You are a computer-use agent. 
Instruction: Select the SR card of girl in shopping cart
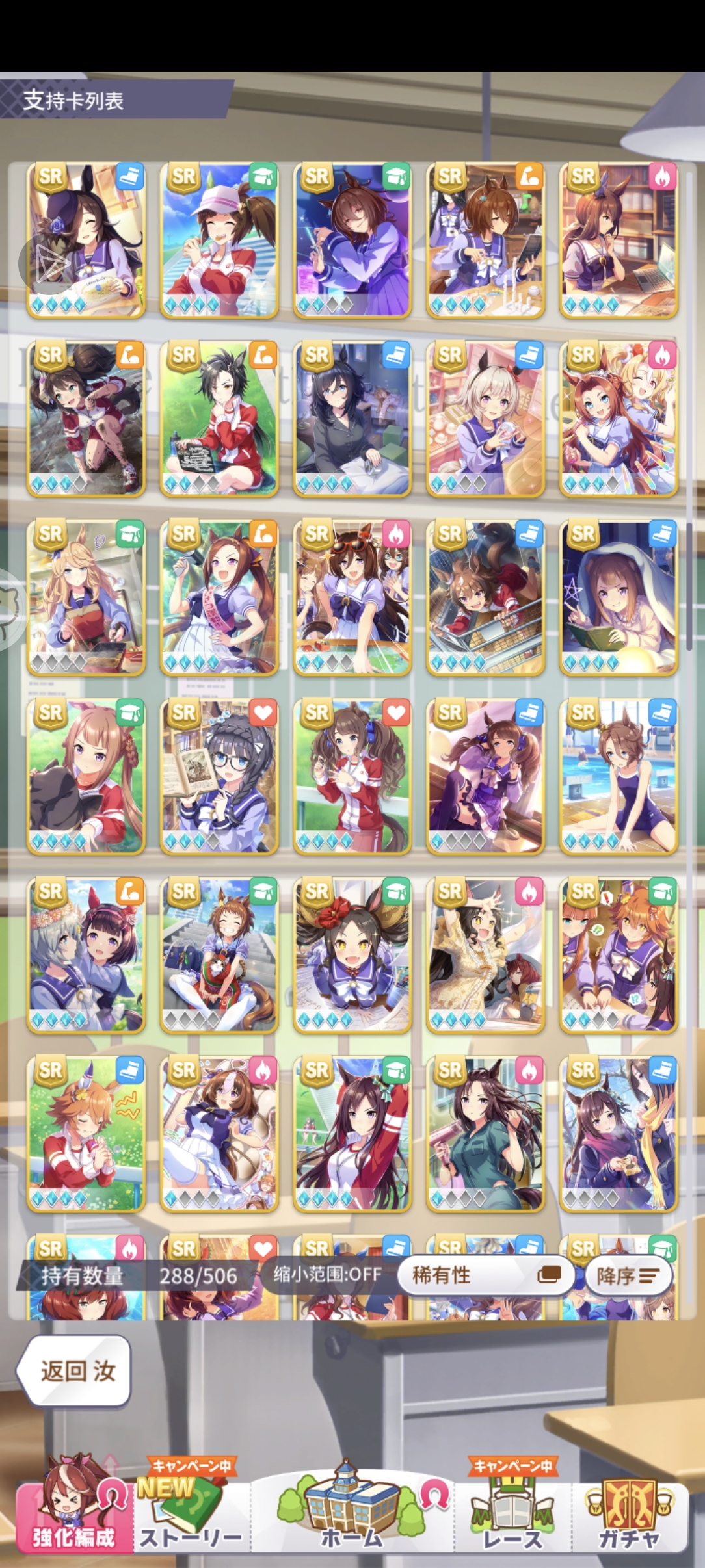click(485, 598)
